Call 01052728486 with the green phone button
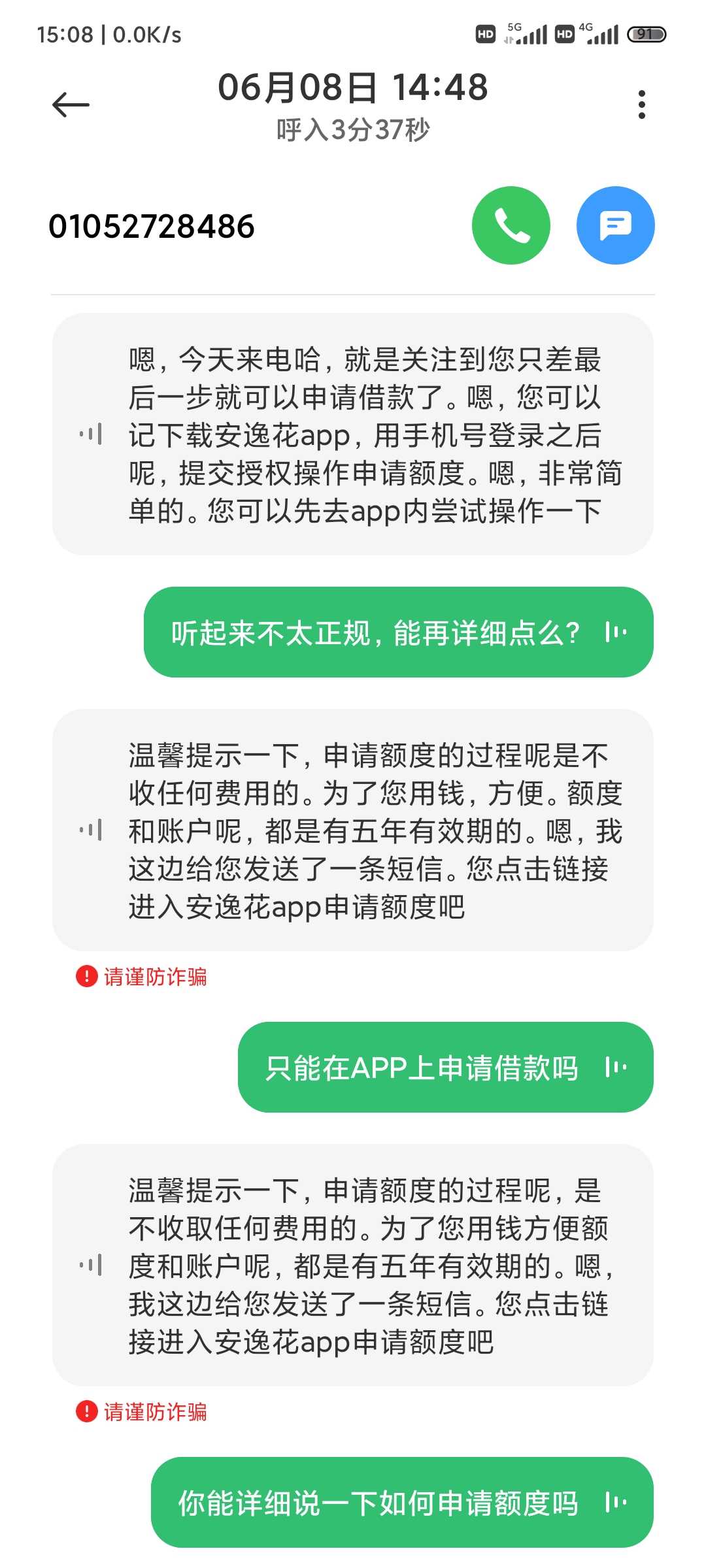This screenshot has height=1568, width=706. click(x=511, y=225)
